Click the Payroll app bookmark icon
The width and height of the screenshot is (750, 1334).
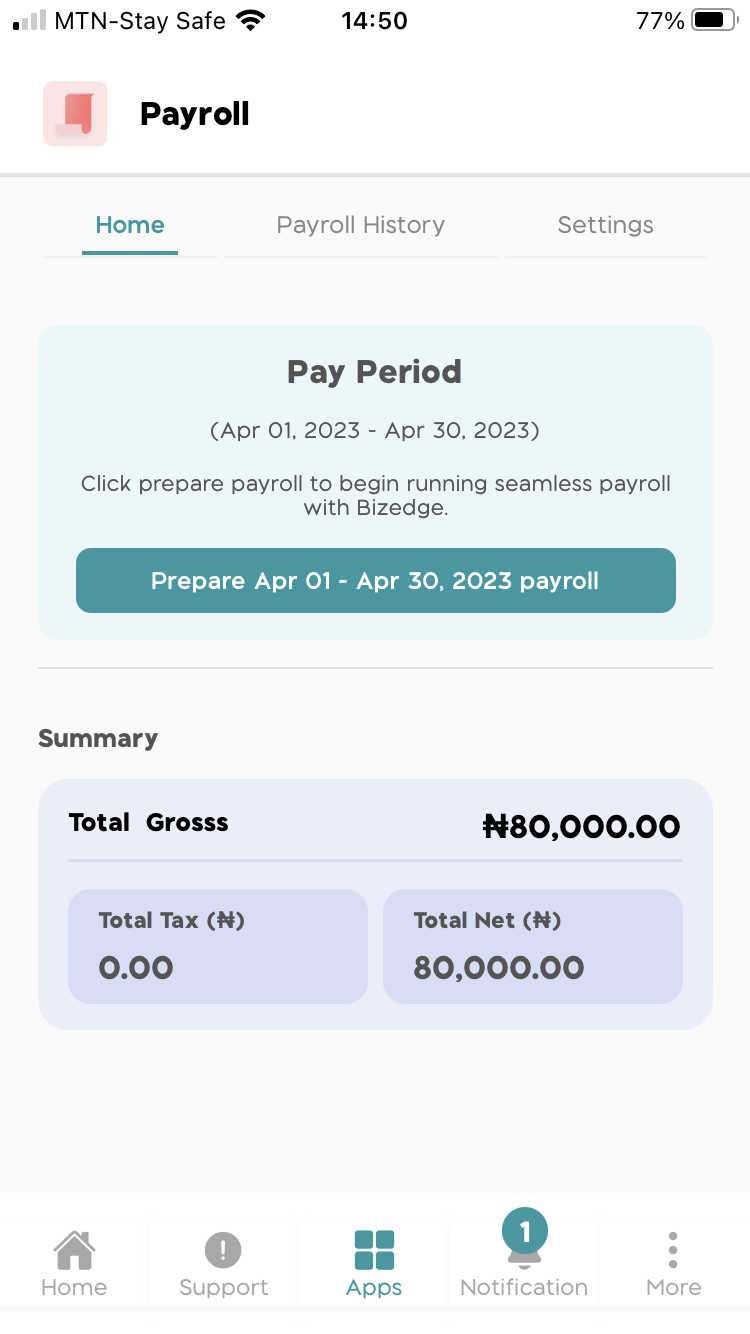point(75,113)
